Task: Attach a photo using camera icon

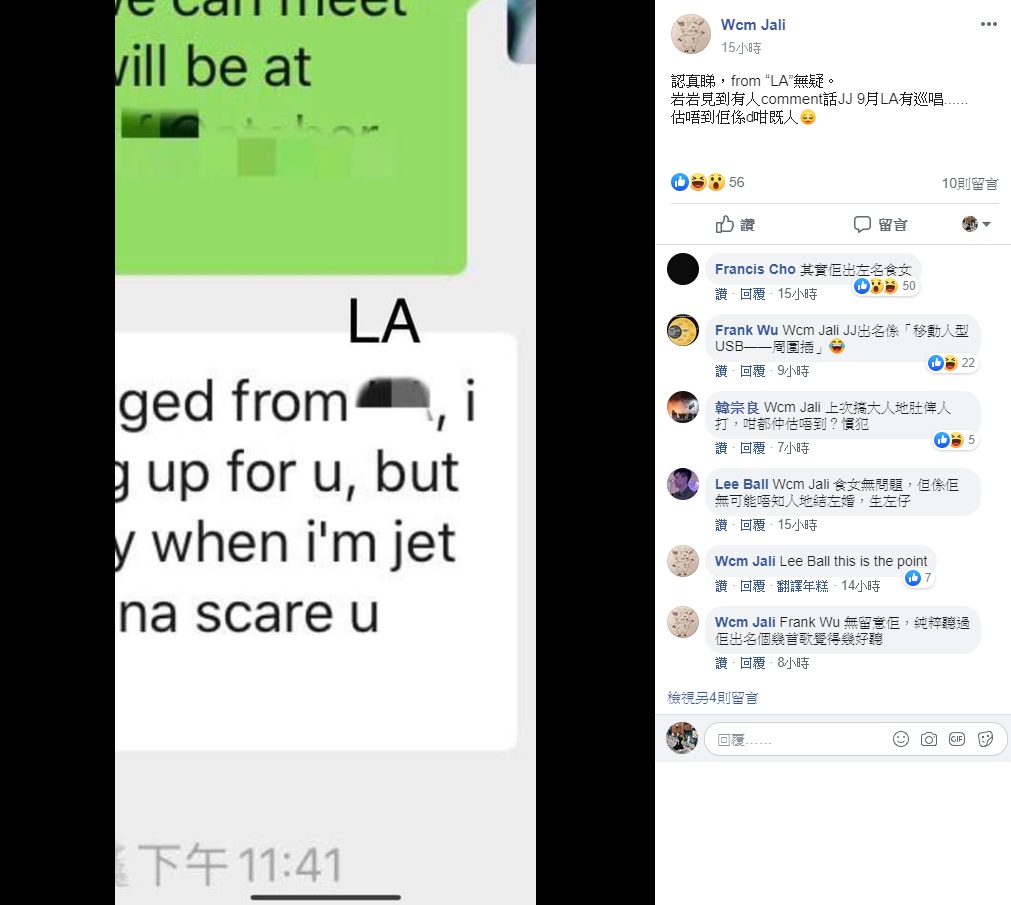Action: pyautogui.click(x=928, y=739)
